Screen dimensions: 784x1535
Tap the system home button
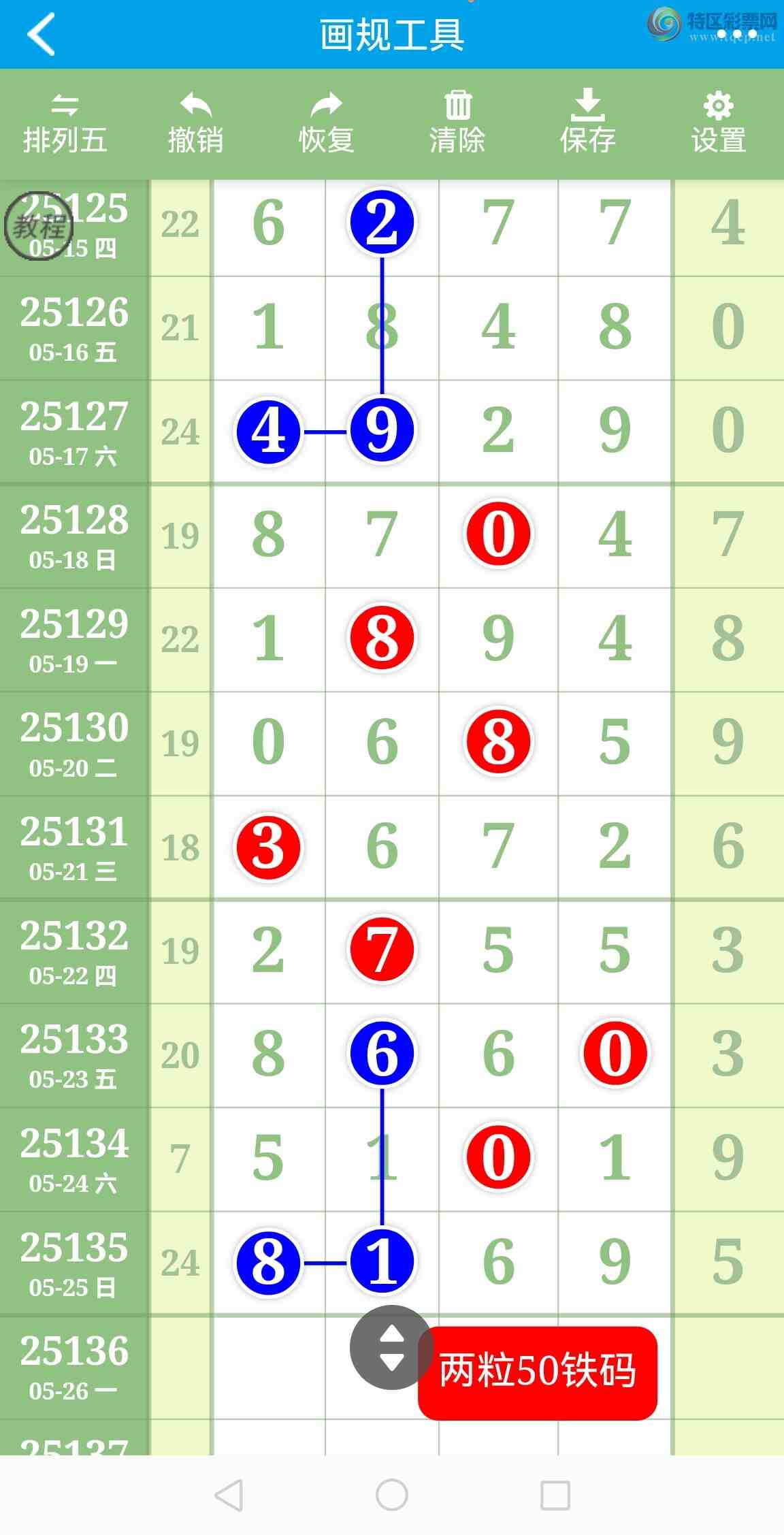(x=392, y=1495)
